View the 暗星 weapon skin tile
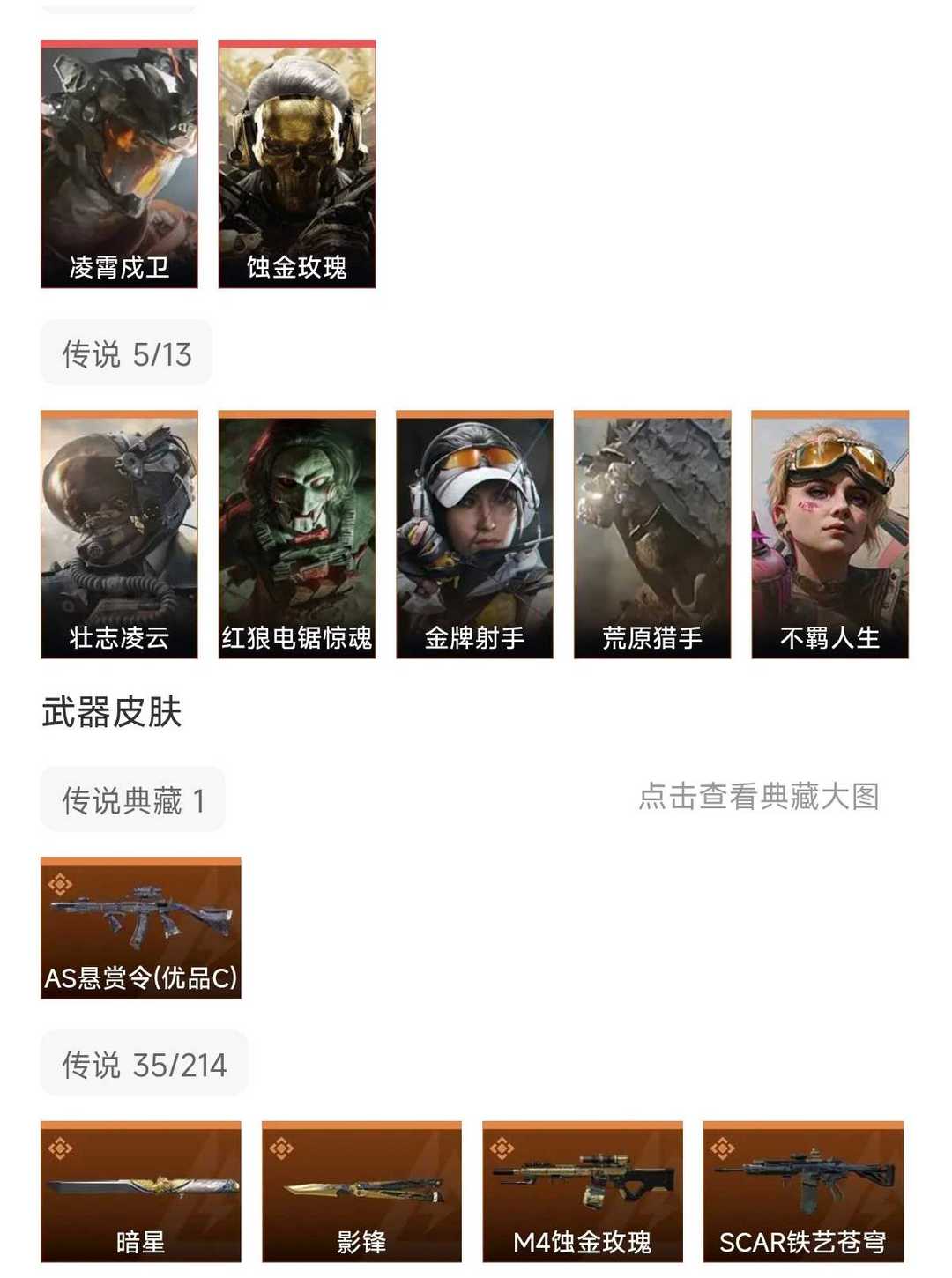Viewport: 952px width, 1278px height. point(141,1192)
